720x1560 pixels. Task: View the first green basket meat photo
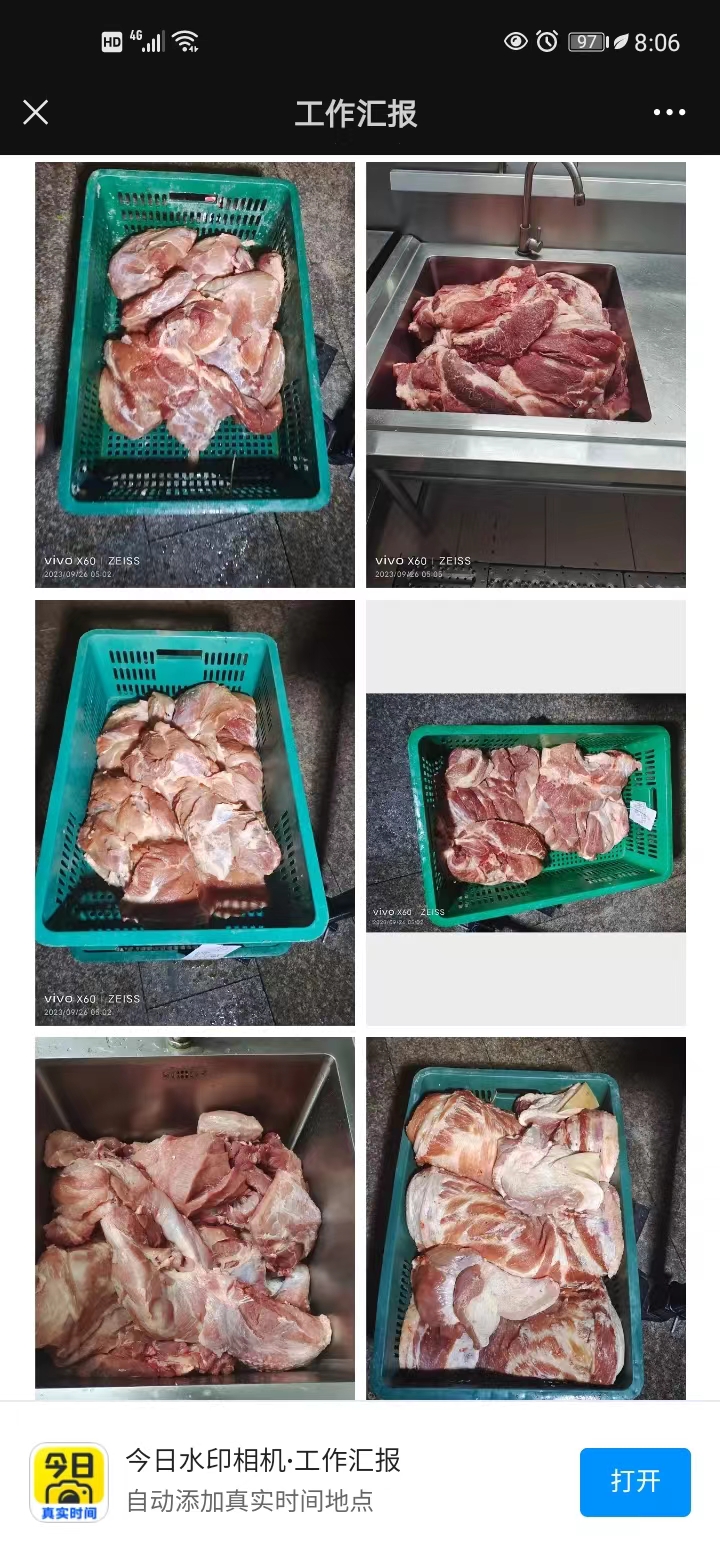pos(195,375)
